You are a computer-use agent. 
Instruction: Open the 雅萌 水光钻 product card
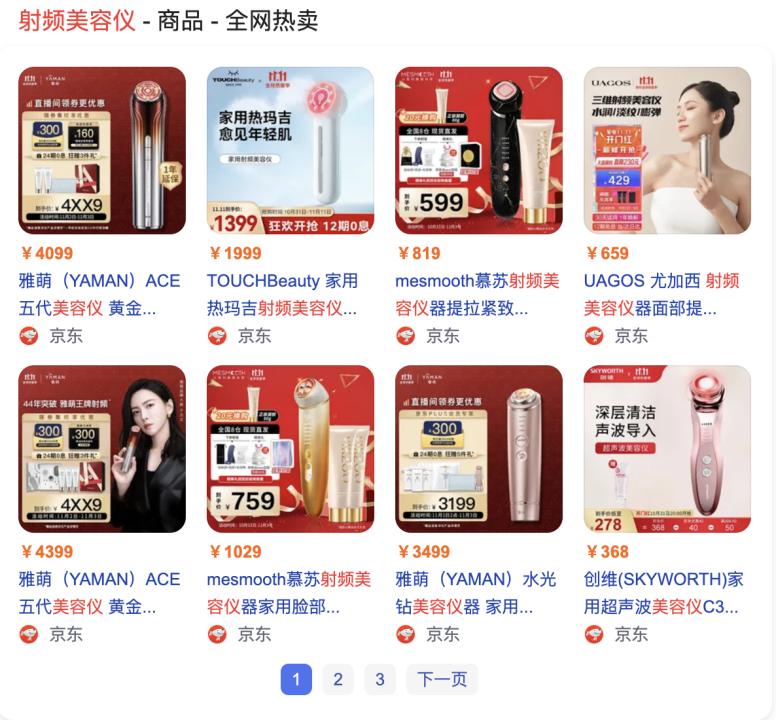click(478, 448)
